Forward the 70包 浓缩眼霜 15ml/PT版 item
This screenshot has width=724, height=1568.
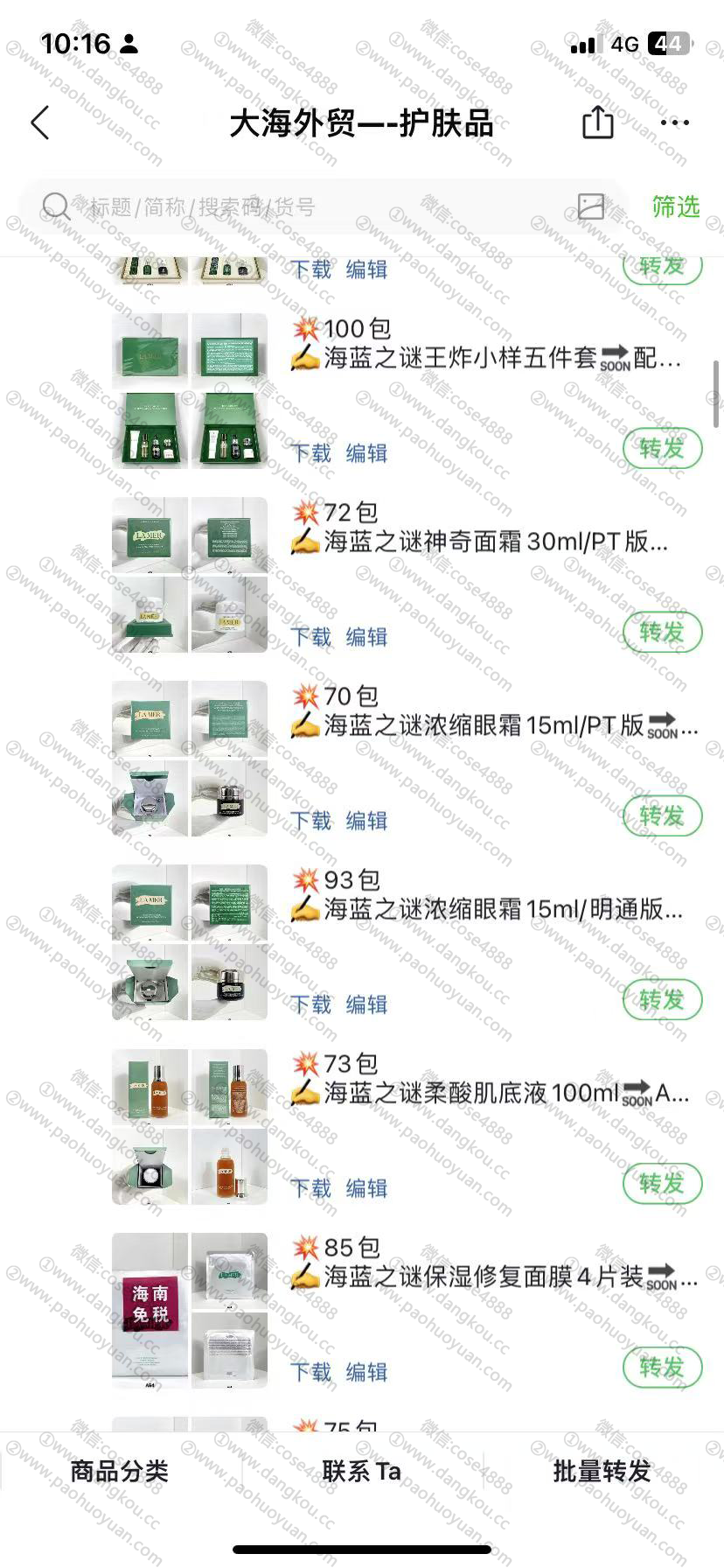[662, 816]
